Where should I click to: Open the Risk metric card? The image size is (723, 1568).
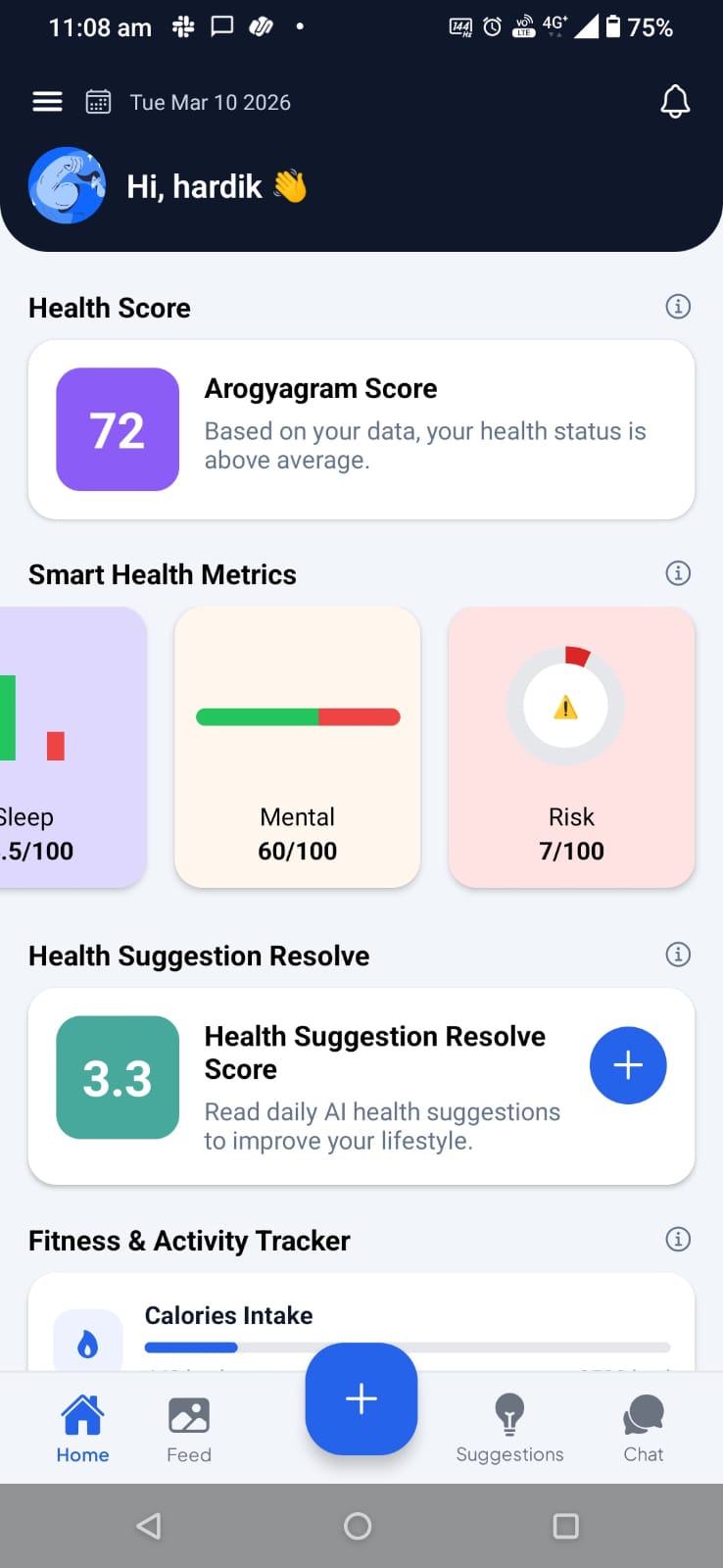[572, 747]
